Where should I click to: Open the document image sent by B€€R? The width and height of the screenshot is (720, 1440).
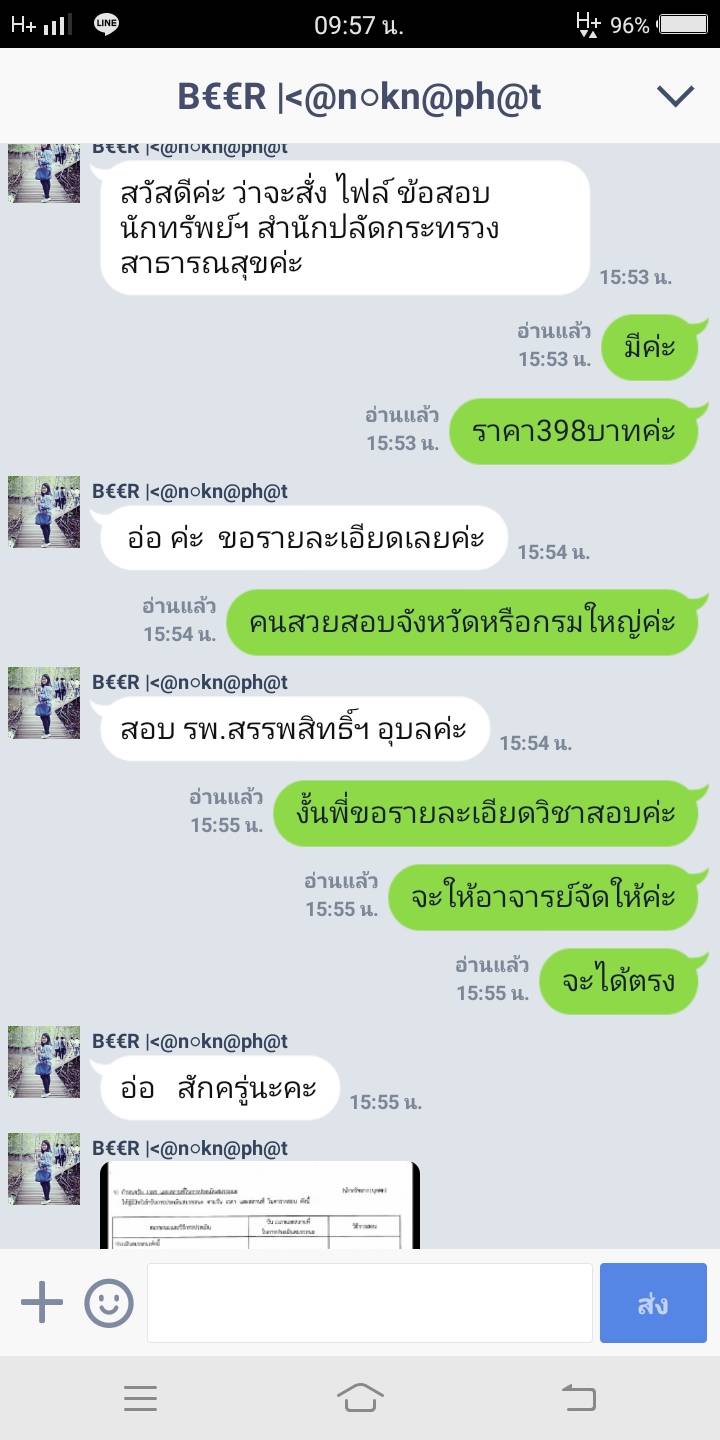[260, 1205]
